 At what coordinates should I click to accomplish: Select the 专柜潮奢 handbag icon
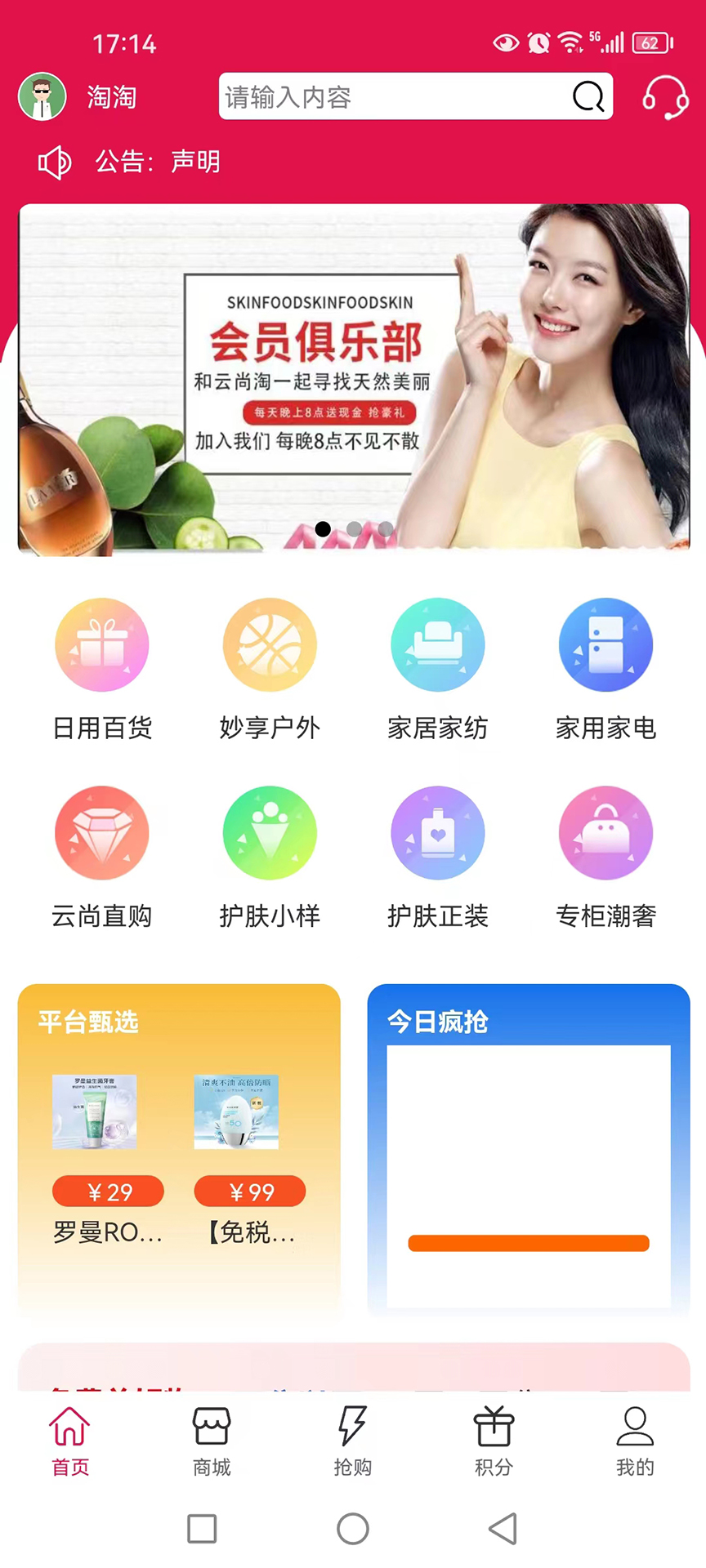605,833
